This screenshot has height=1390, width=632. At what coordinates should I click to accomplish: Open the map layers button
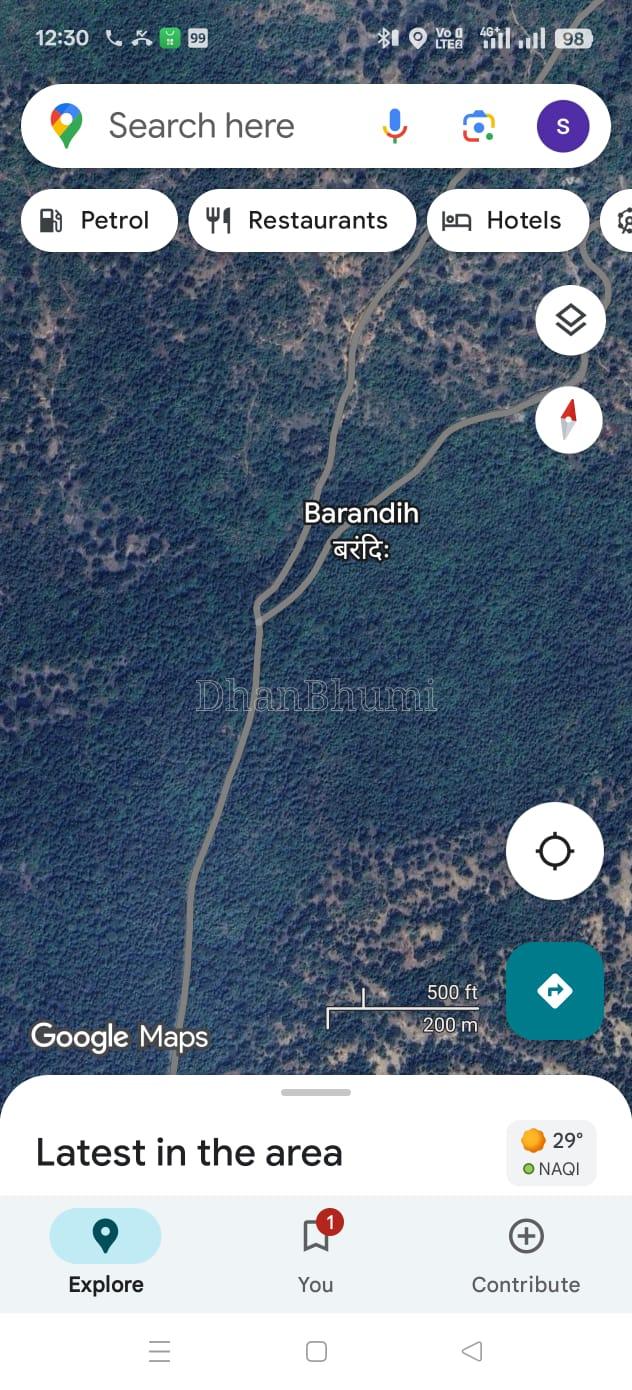(570, 320)
